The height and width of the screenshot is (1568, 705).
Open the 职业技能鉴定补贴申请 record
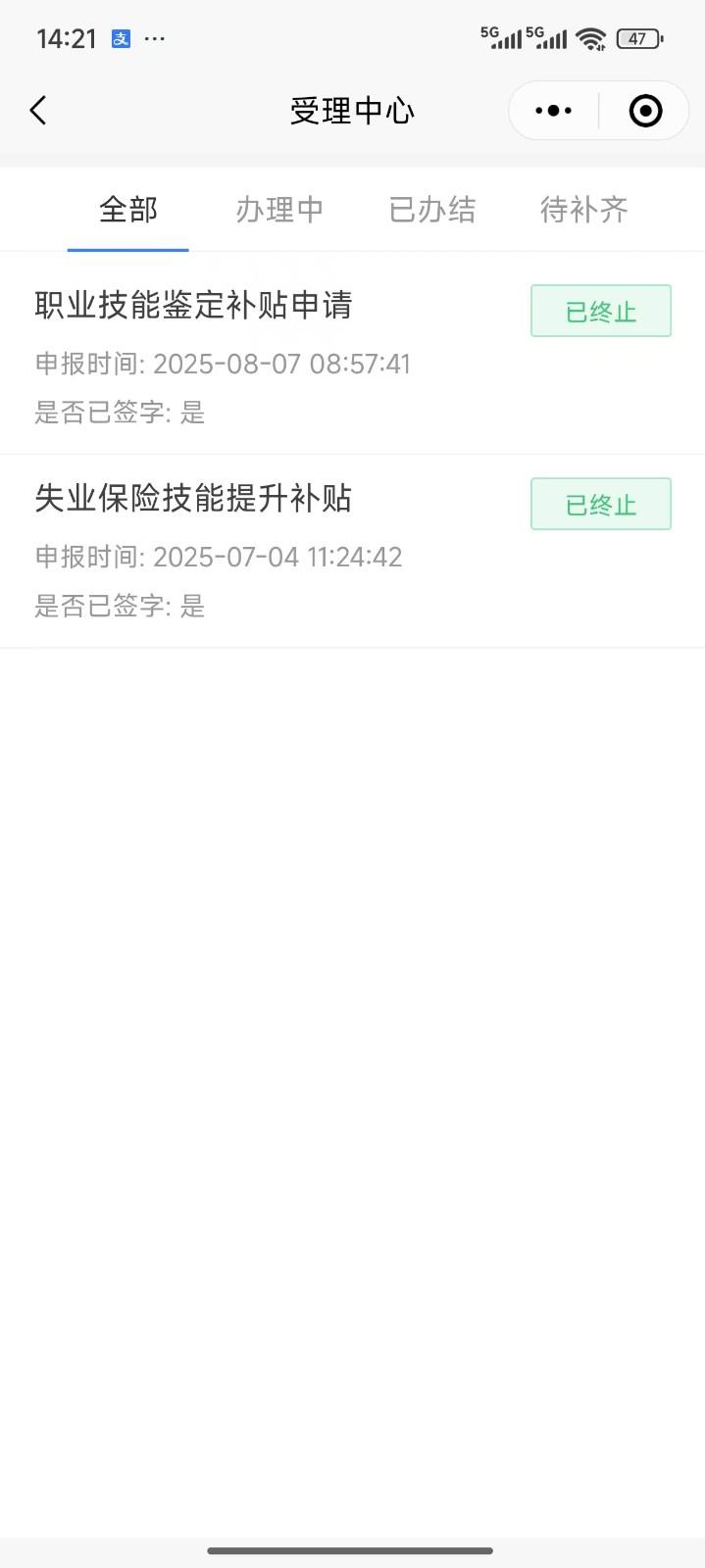[194, 306]
